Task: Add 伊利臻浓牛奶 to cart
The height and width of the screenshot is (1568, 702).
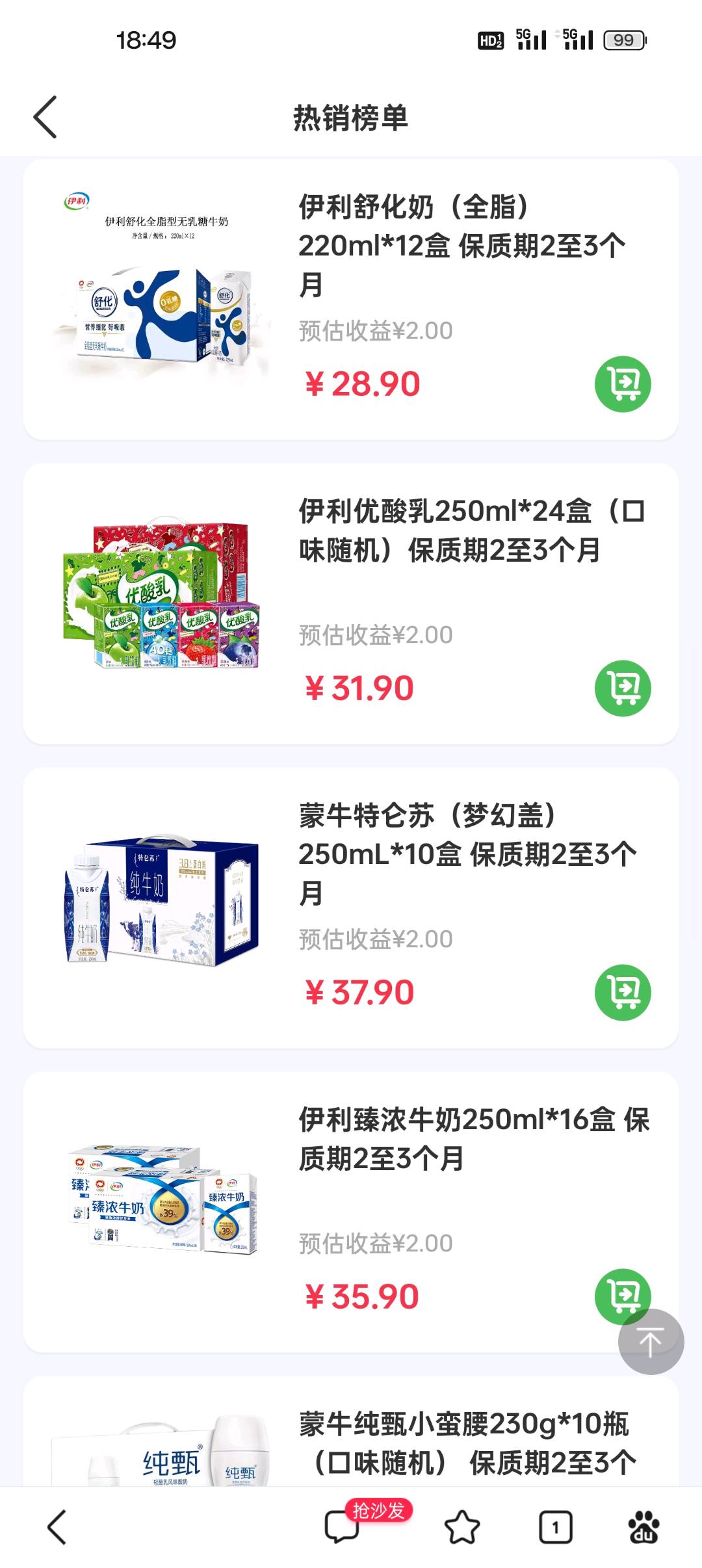Action: click(x=623, y=1296)
